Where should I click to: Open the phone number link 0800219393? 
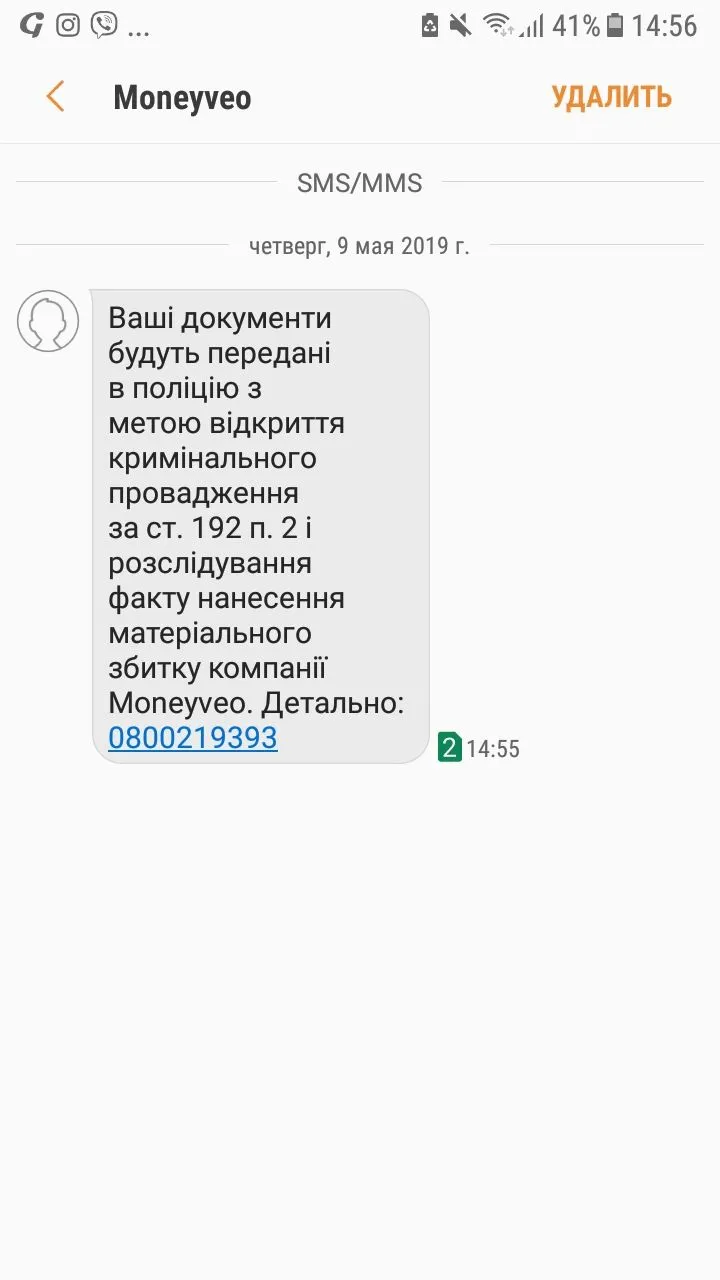click(192, 738)
